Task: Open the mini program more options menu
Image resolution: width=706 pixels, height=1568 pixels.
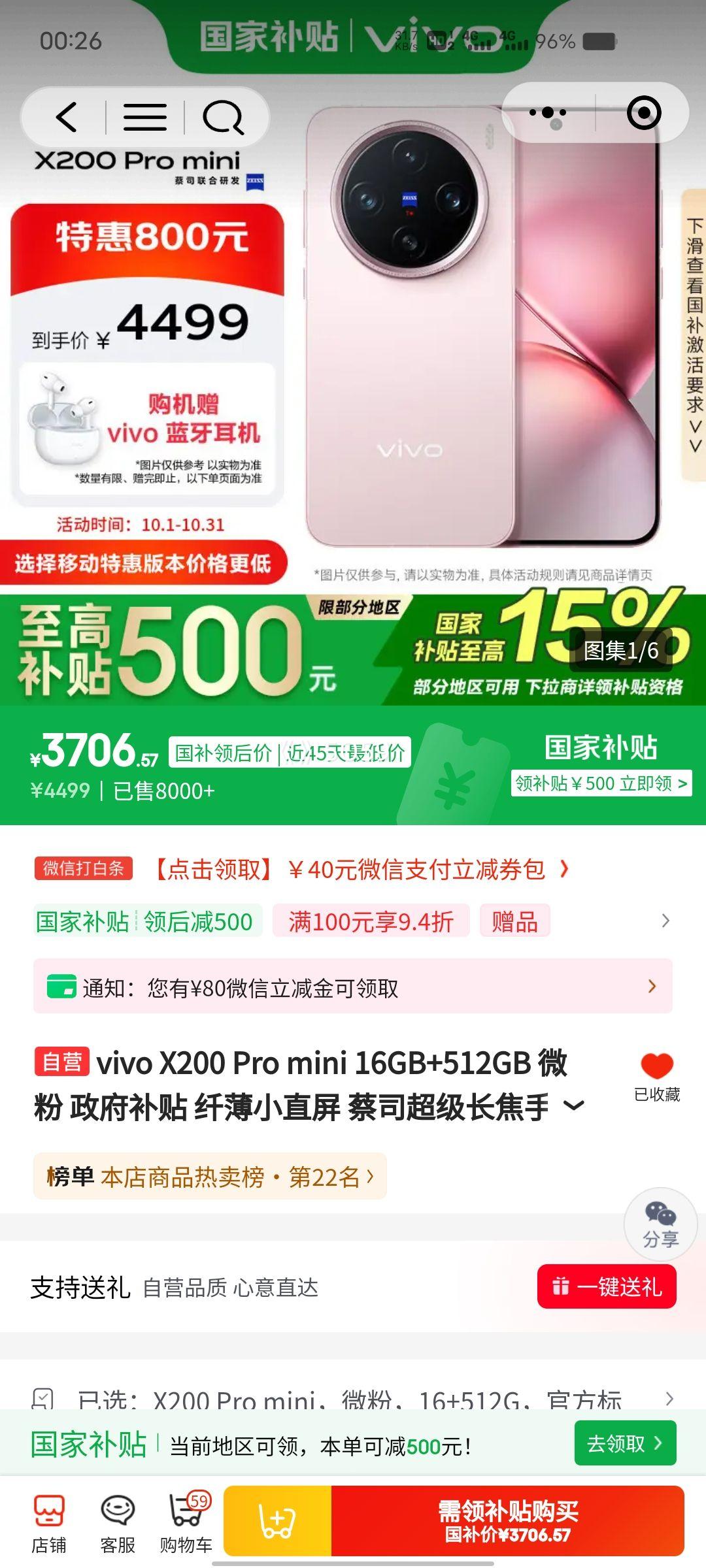Action: (x=548, y=113)
